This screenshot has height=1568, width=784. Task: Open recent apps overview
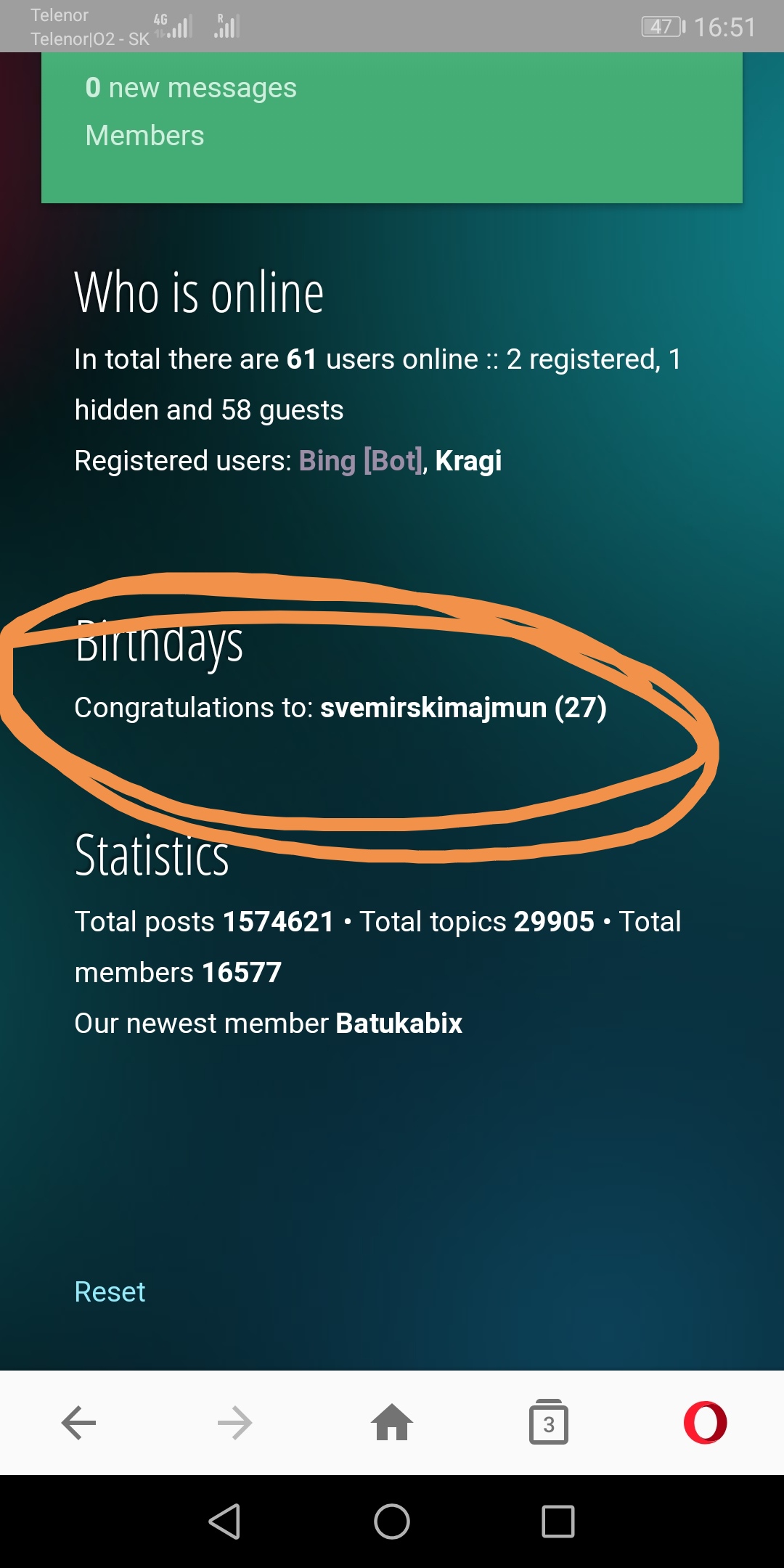click(x=558, y=1522)
